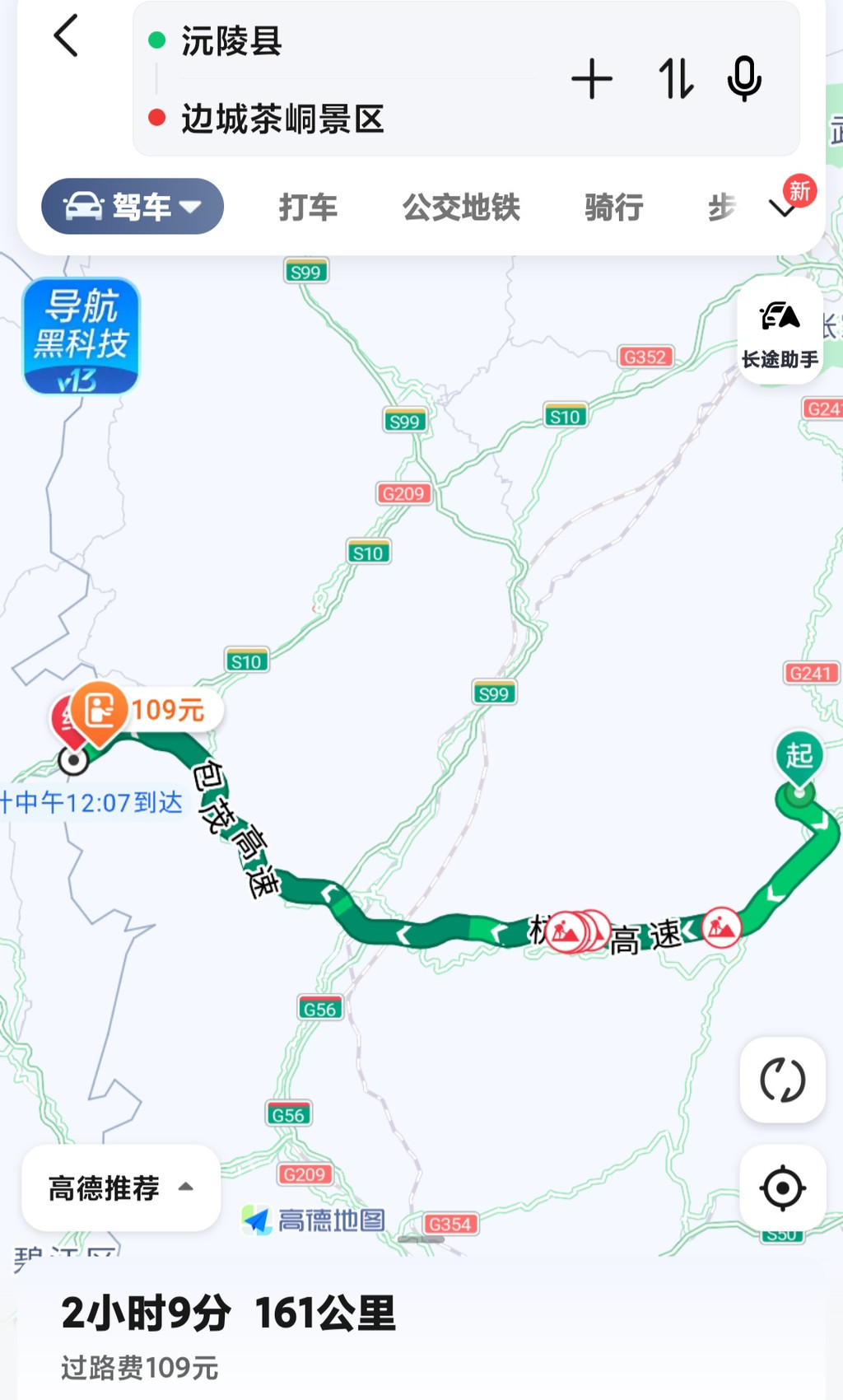Switch to the 打车 tab

pyautogui.click(x=308, y=207)
